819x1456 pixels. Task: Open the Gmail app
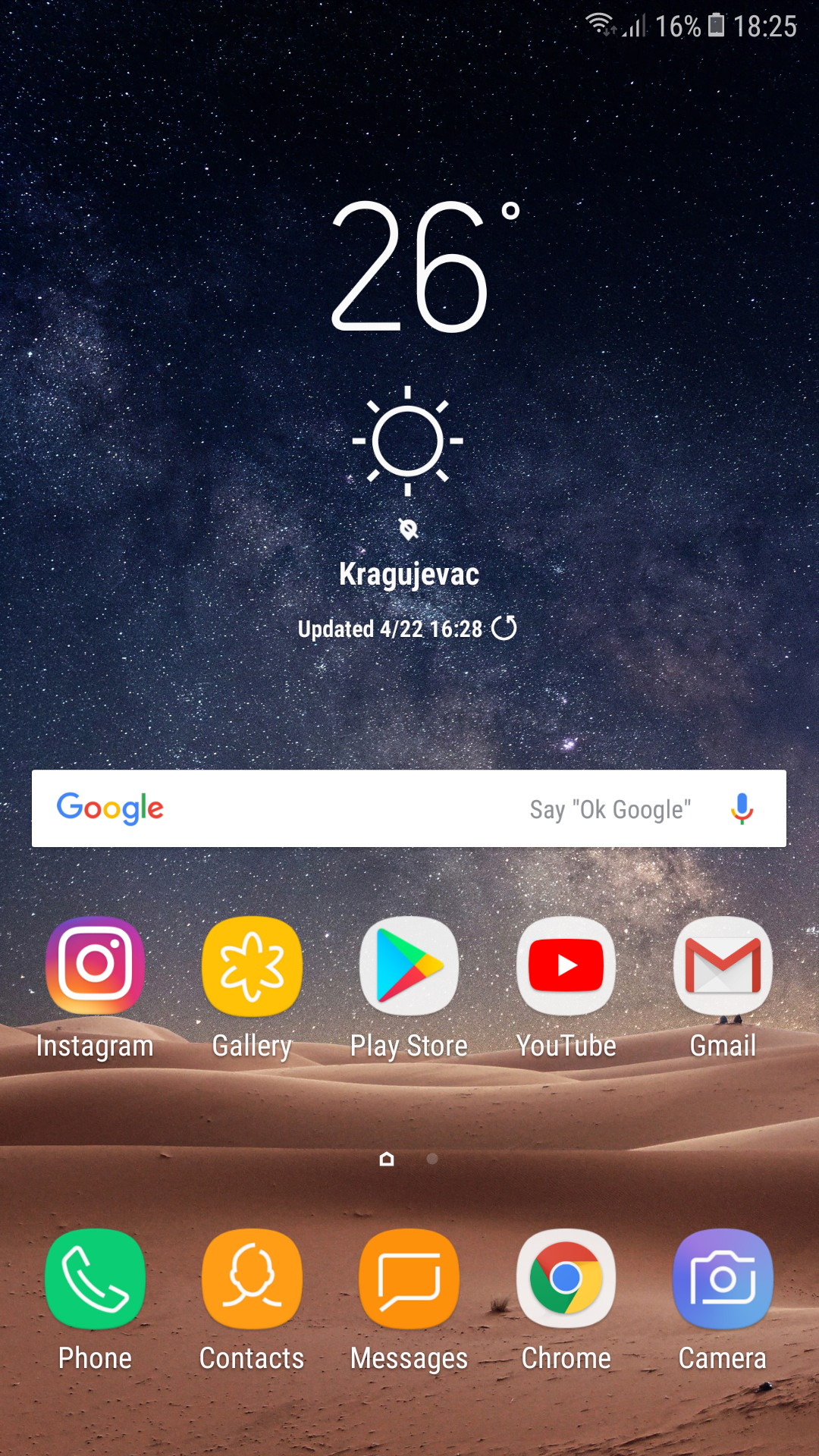723,966
